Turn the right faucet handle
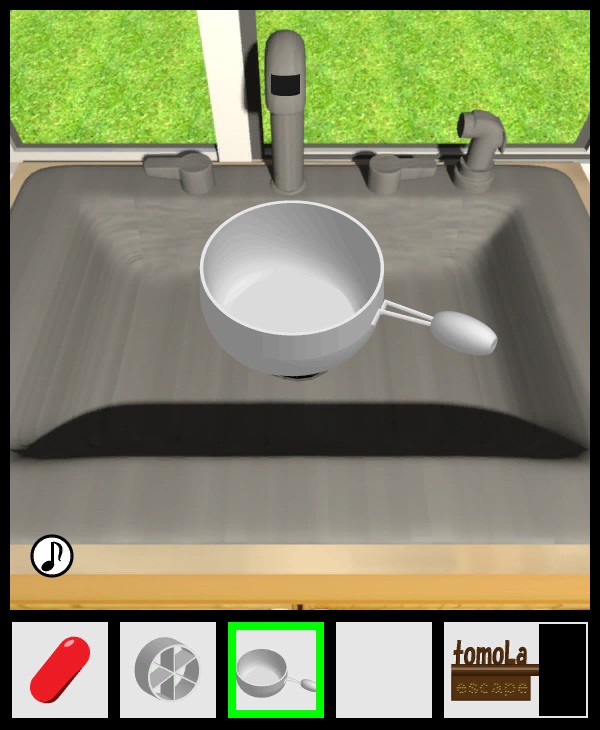This screenshot has height=730, width=600. tap(394, 172)
